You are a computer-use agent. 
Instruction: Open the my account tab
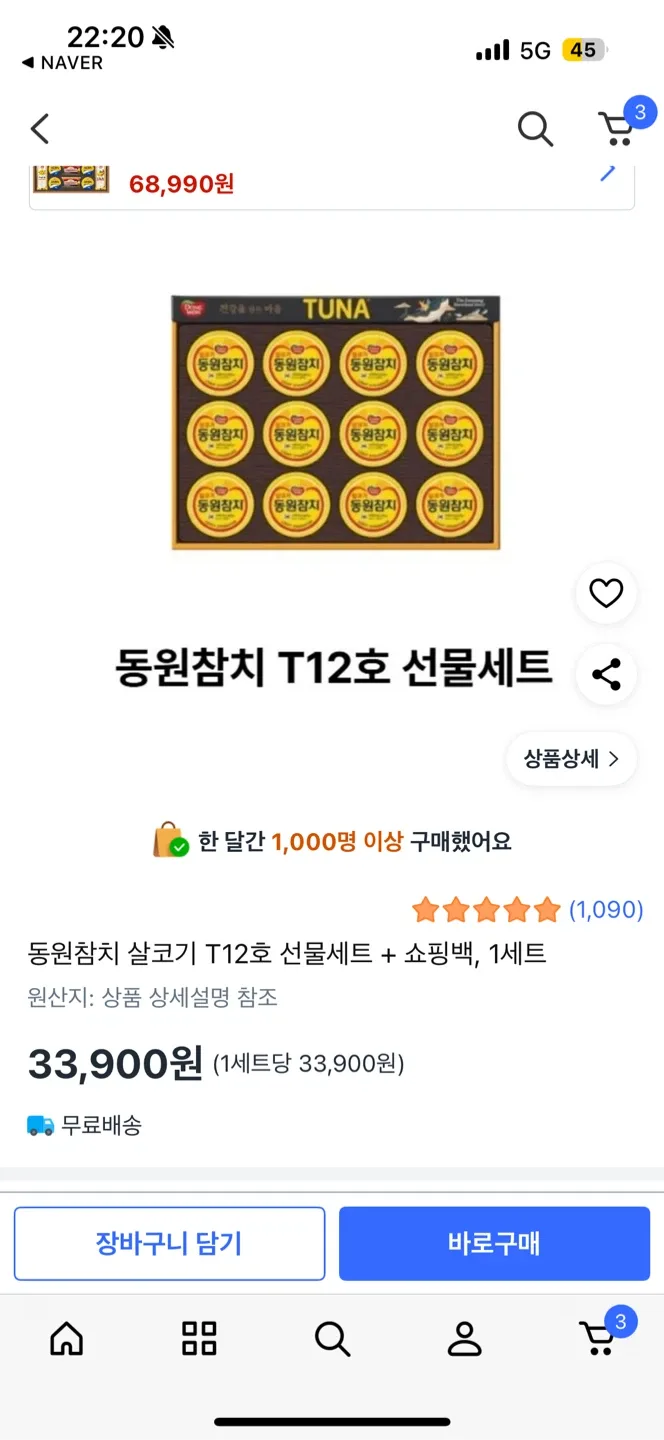coord(464,1338)
